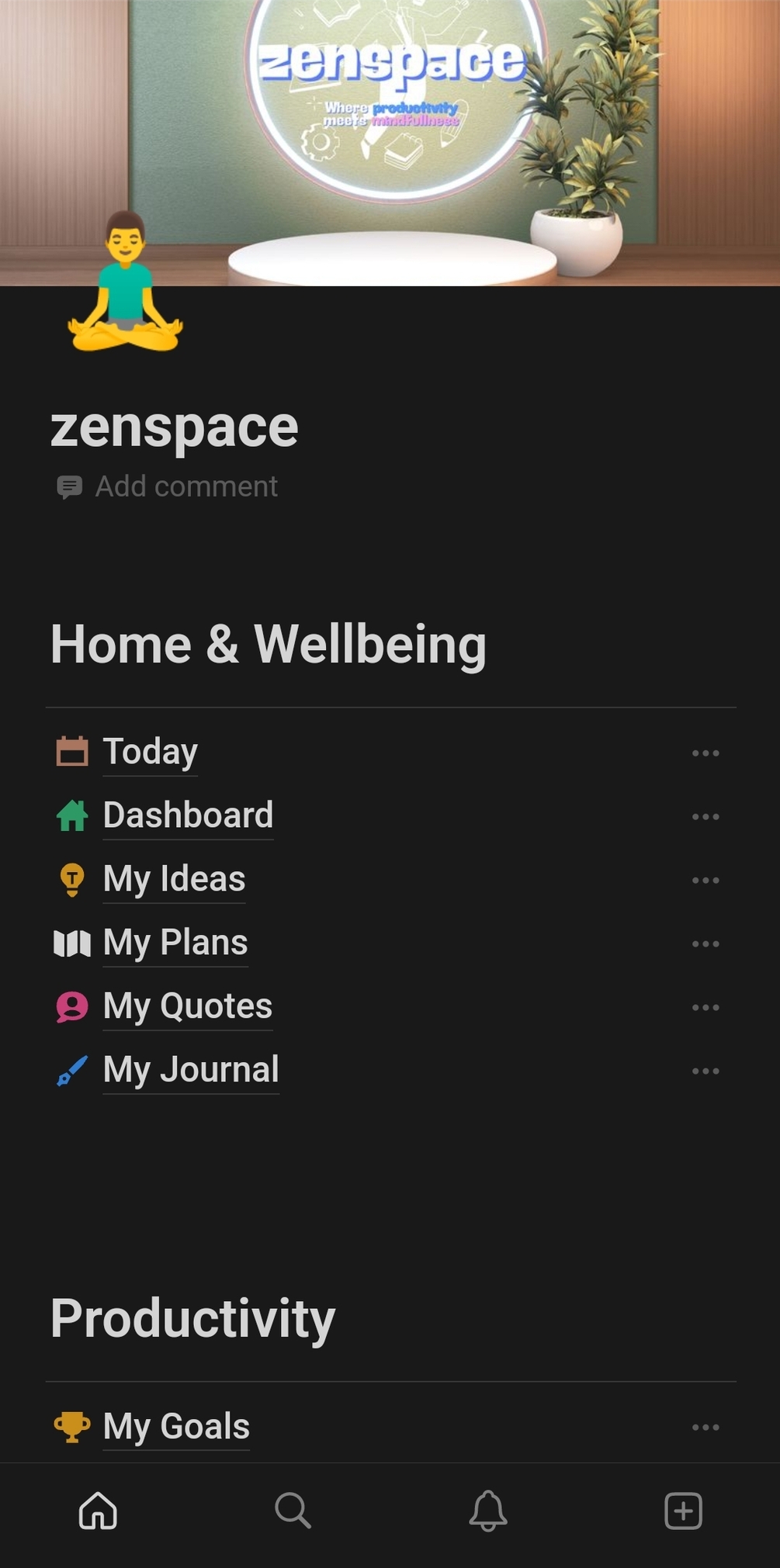
Task: Open My Plans page
Action: click(175, 943)
